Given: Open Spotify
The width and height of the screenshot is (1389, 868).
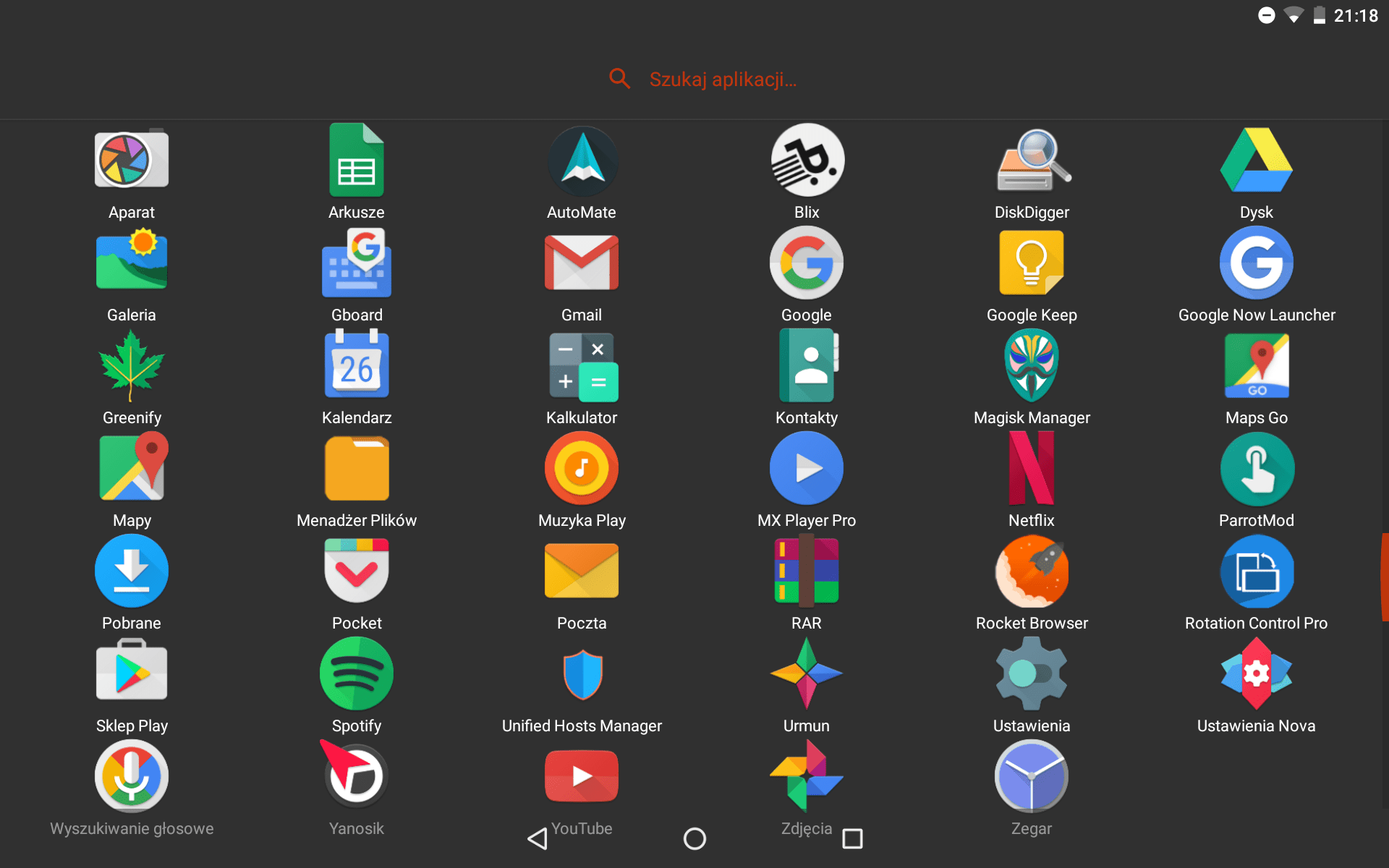Looking at the screenshot, I should click(357, 674).
